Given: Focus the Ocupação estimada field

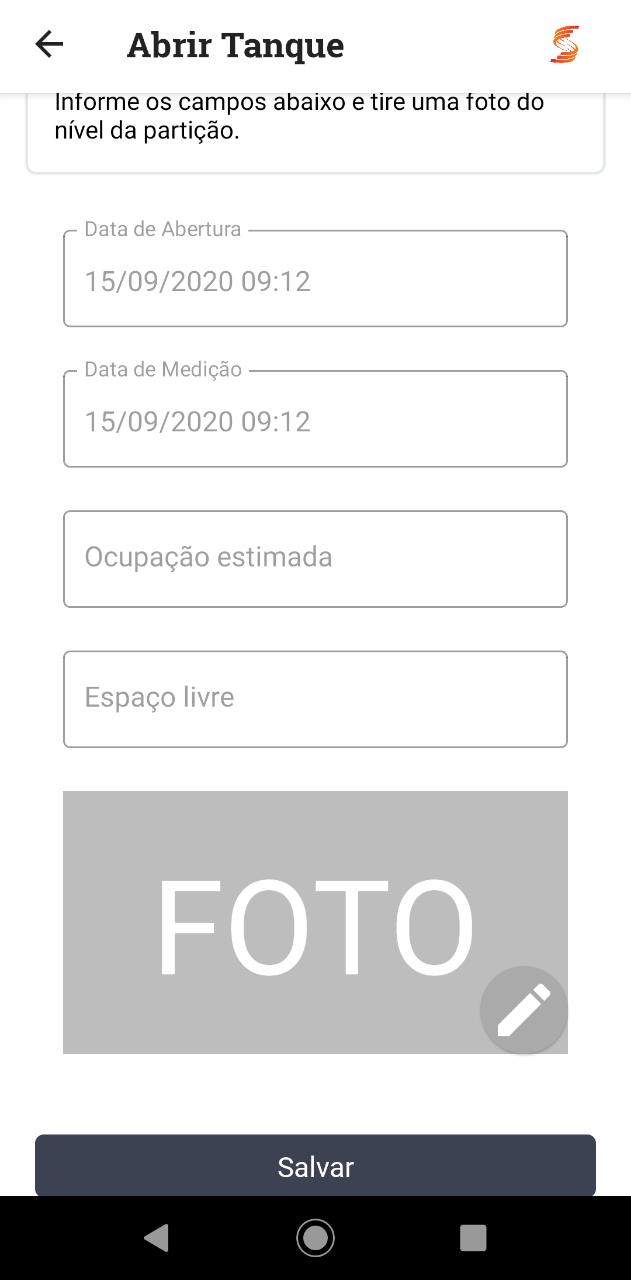Looking at the screenshot, I should pyautogui.click(x=315, y=559).
